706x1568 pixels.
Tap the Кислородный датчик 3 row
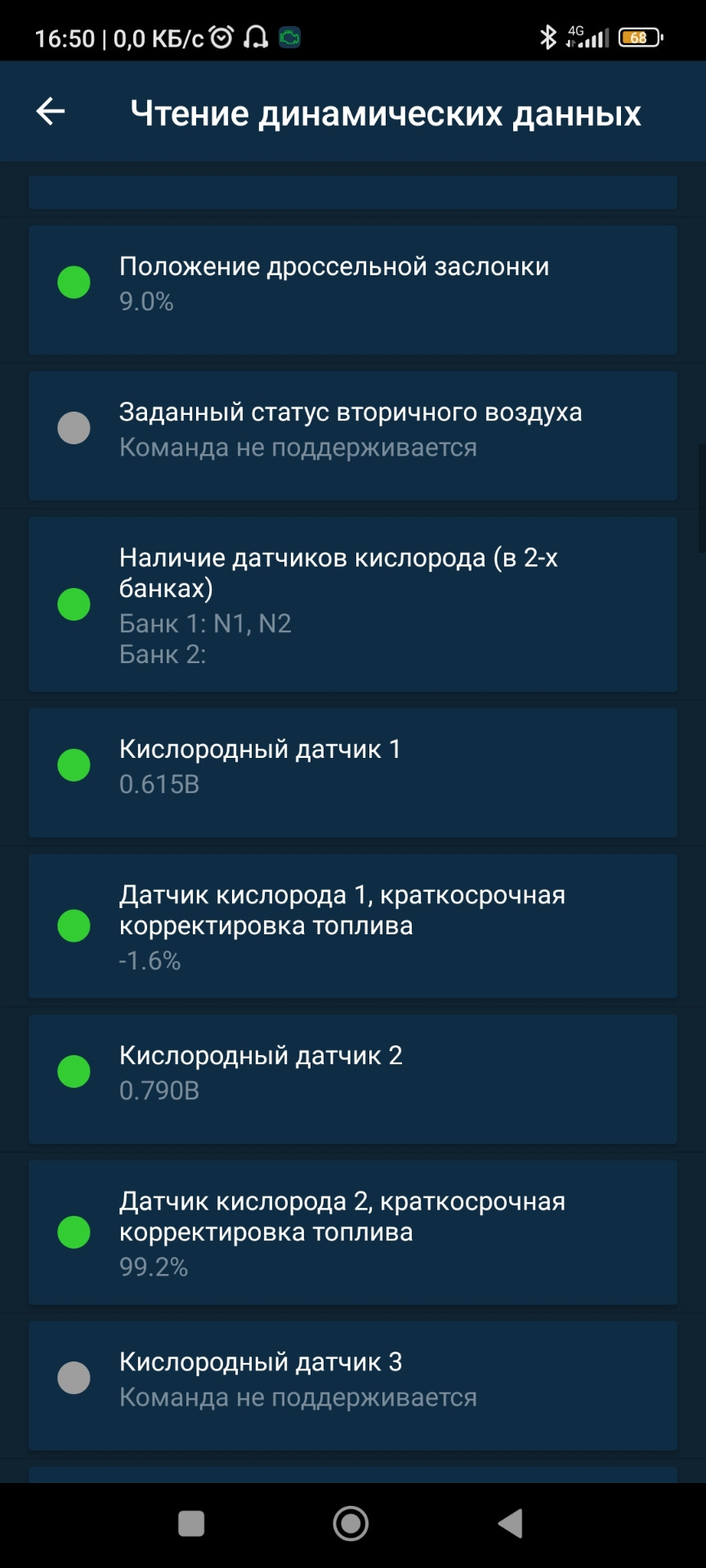coord(353,1384)
